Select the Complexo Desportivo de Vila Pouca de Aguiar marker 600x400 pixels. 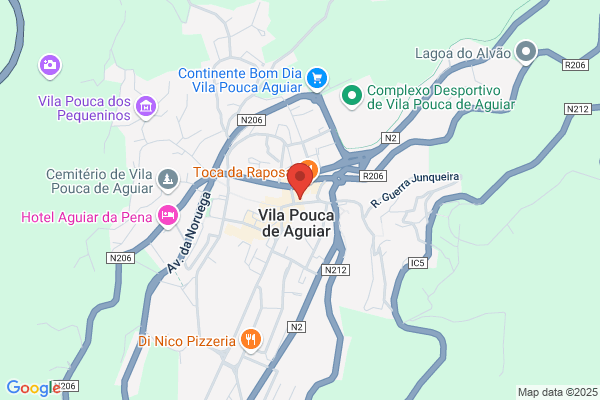352,96
